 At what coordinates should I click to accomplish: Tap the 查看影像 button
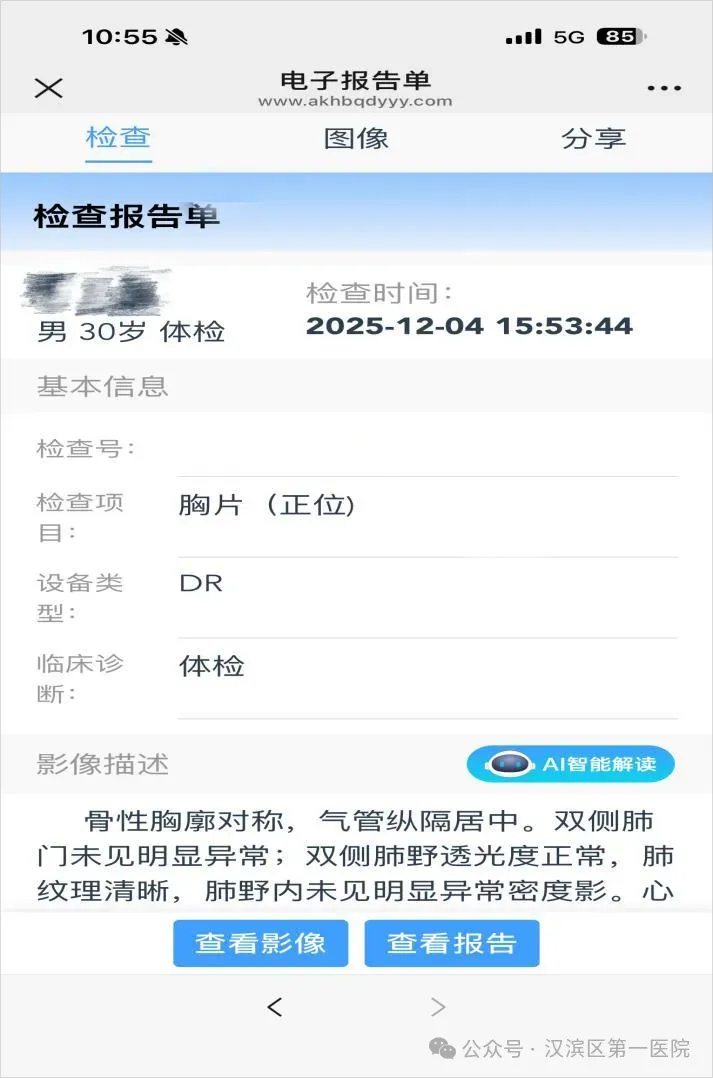coord(260,943)
